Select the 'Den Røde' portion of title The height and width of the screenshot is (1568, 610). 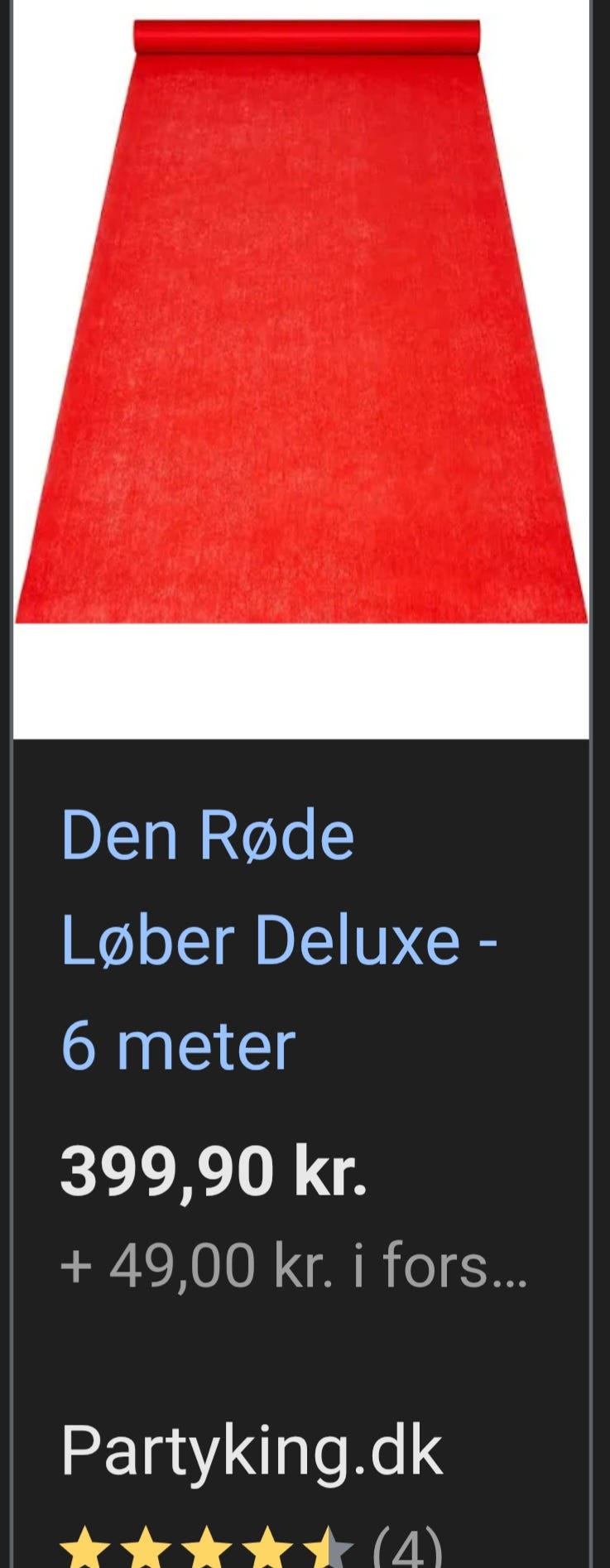pos(207,836)
